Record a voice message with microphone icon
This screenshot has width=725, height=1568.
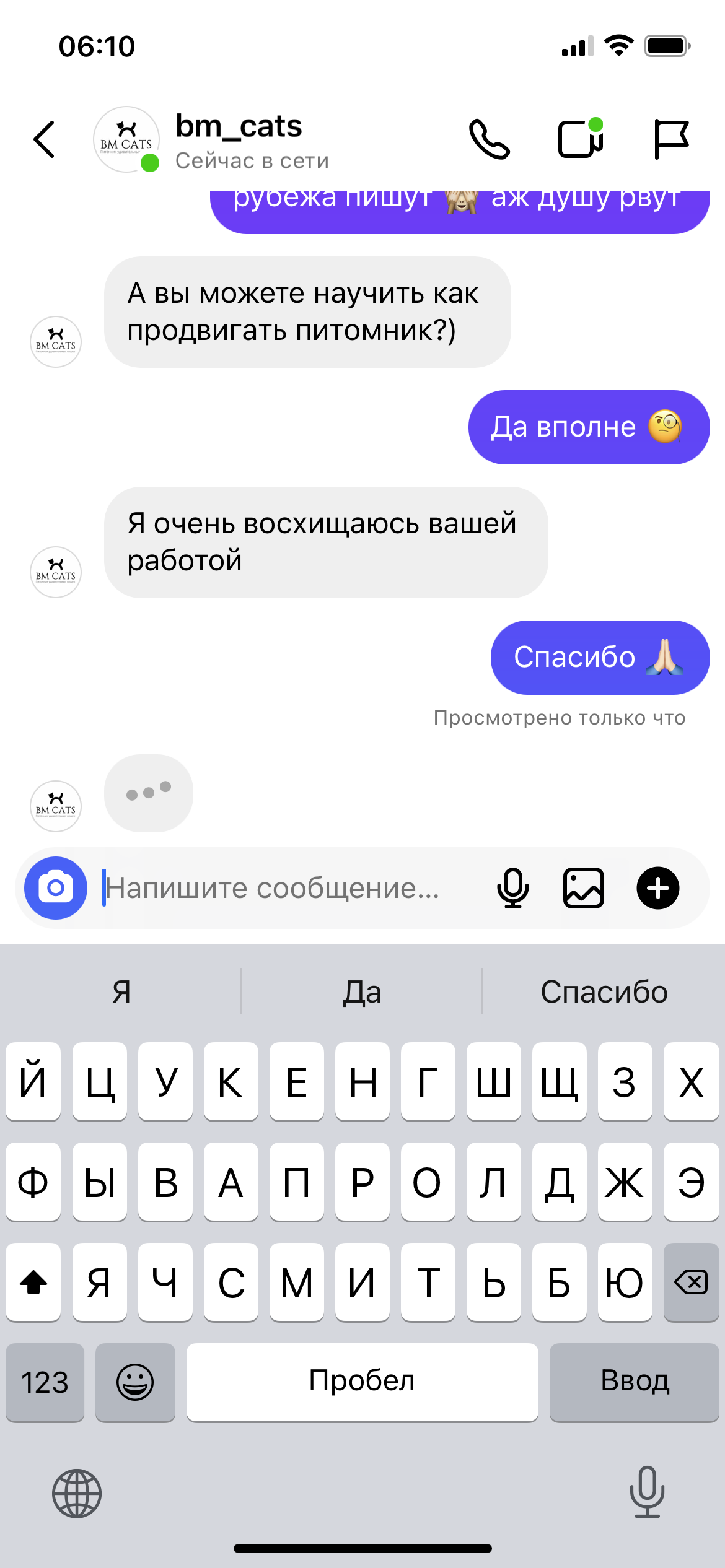[512, 888]
